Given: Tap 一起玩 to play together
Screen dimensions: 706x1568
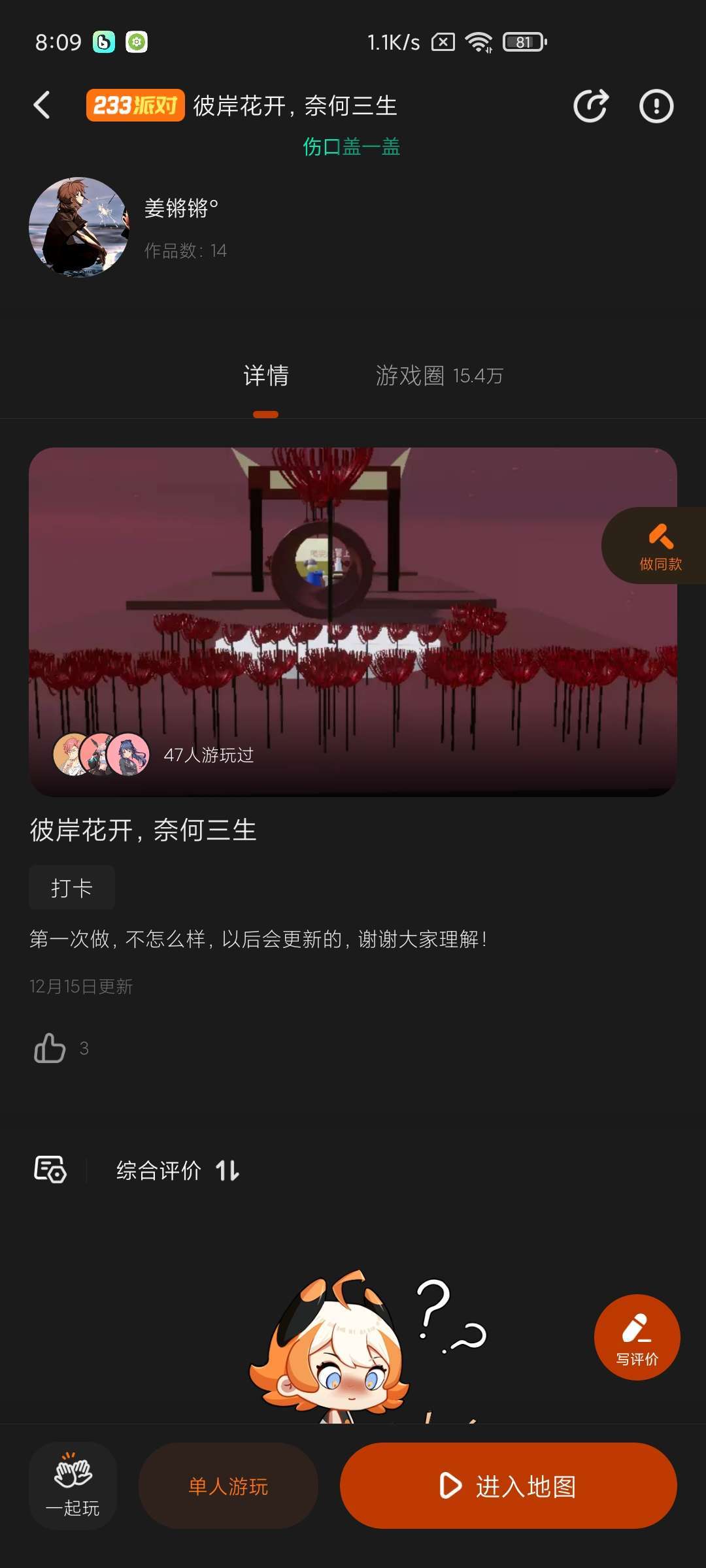Looking at the screenshot, I should click(73, 1485).
